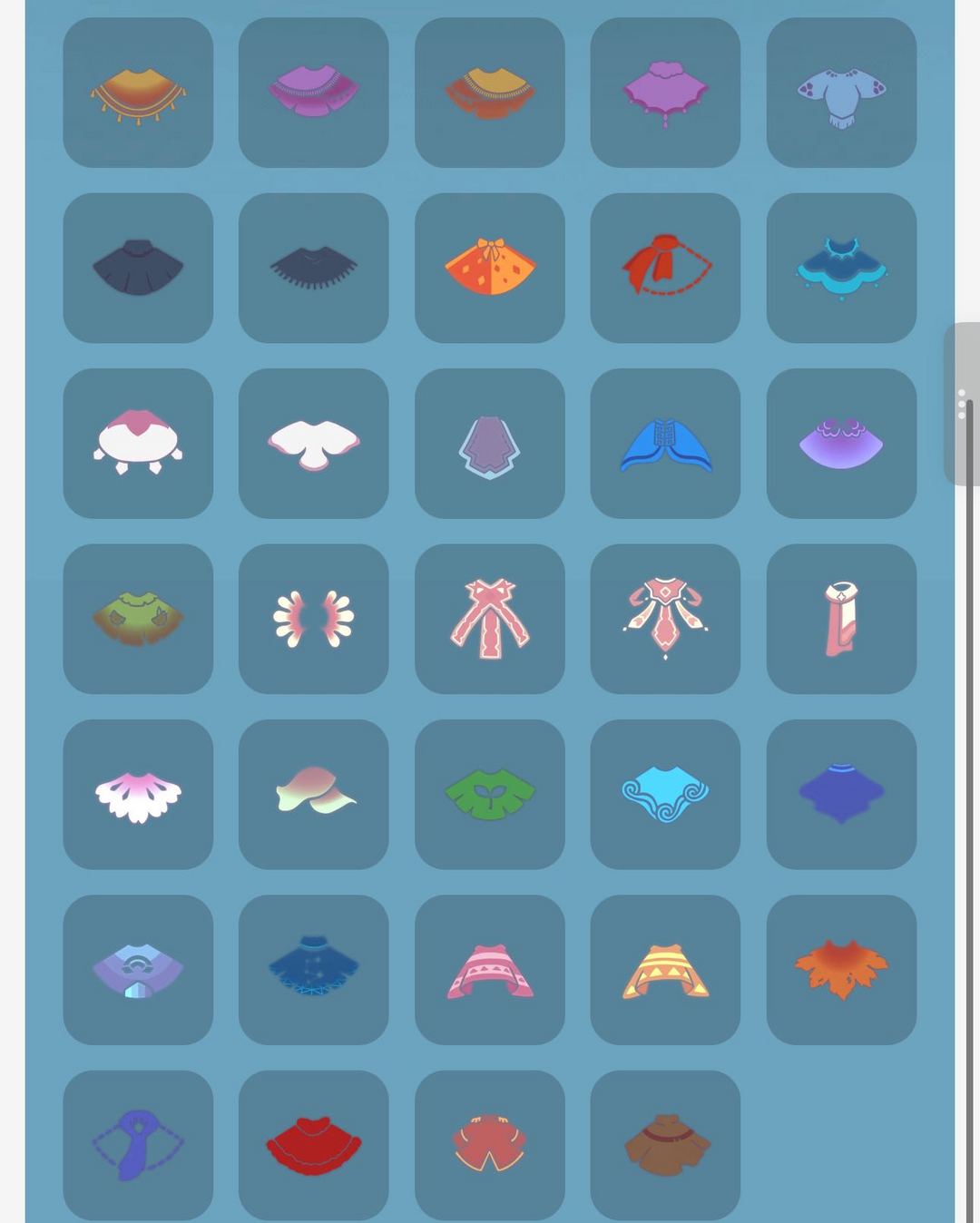Screen dimensions: 980x1223
Task: Select the green cape with leaf patches
Action: point(138,619)
